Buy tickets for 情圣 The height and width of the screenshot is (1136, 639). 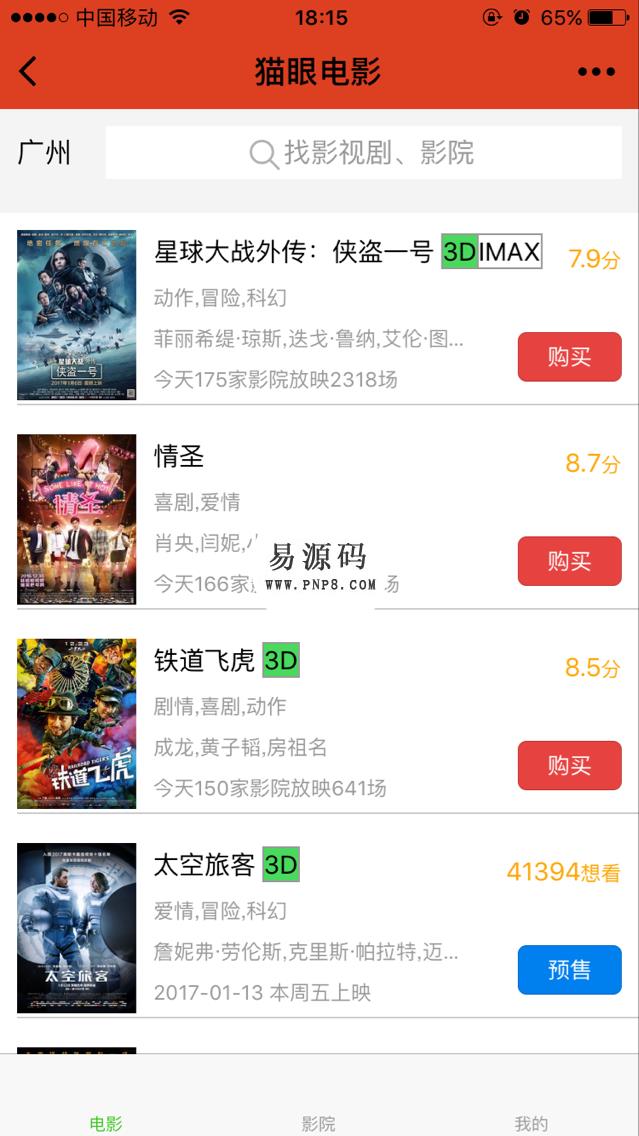pos(569,561)
